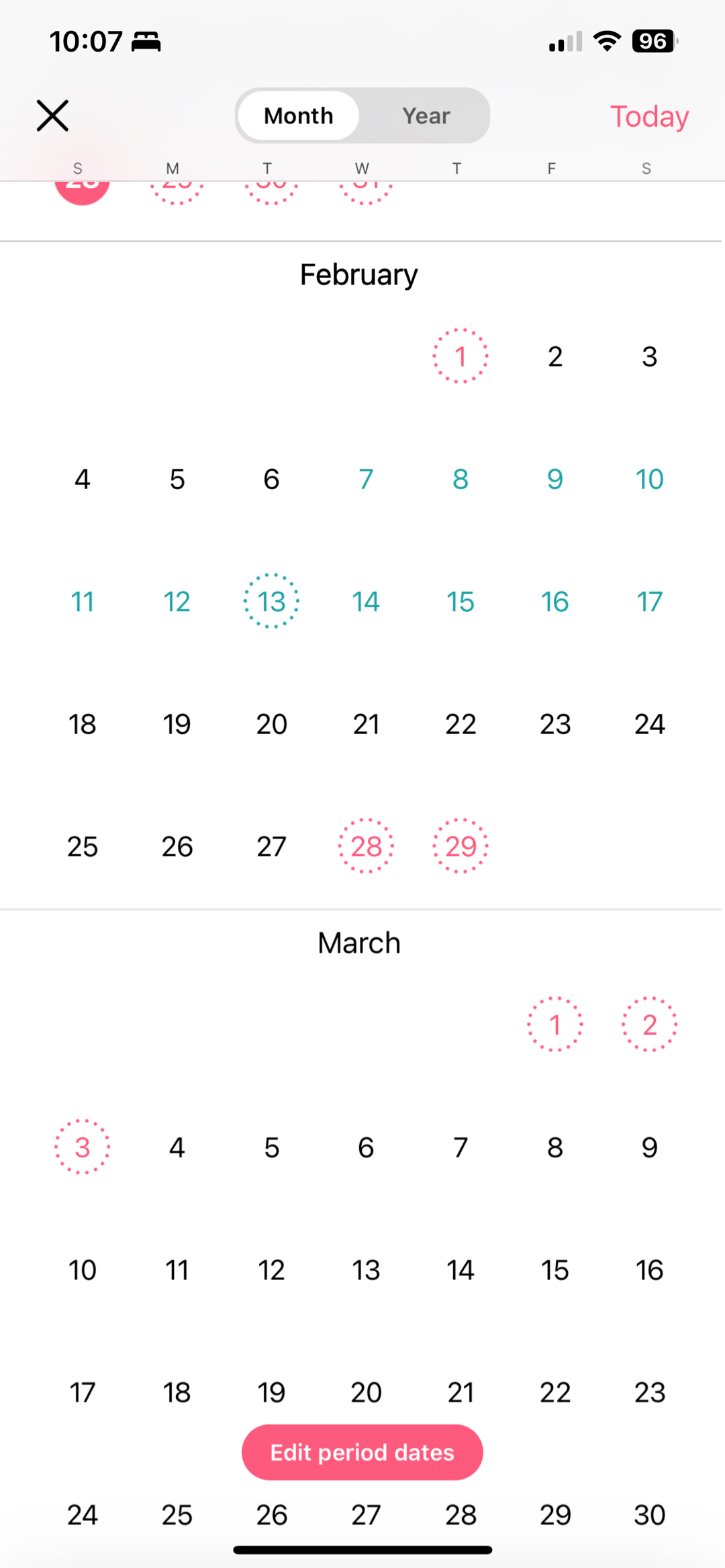The height and width of the screenshot is (1568, 725).
Task: Close the calendar view
Action: [x=52, y=115]
